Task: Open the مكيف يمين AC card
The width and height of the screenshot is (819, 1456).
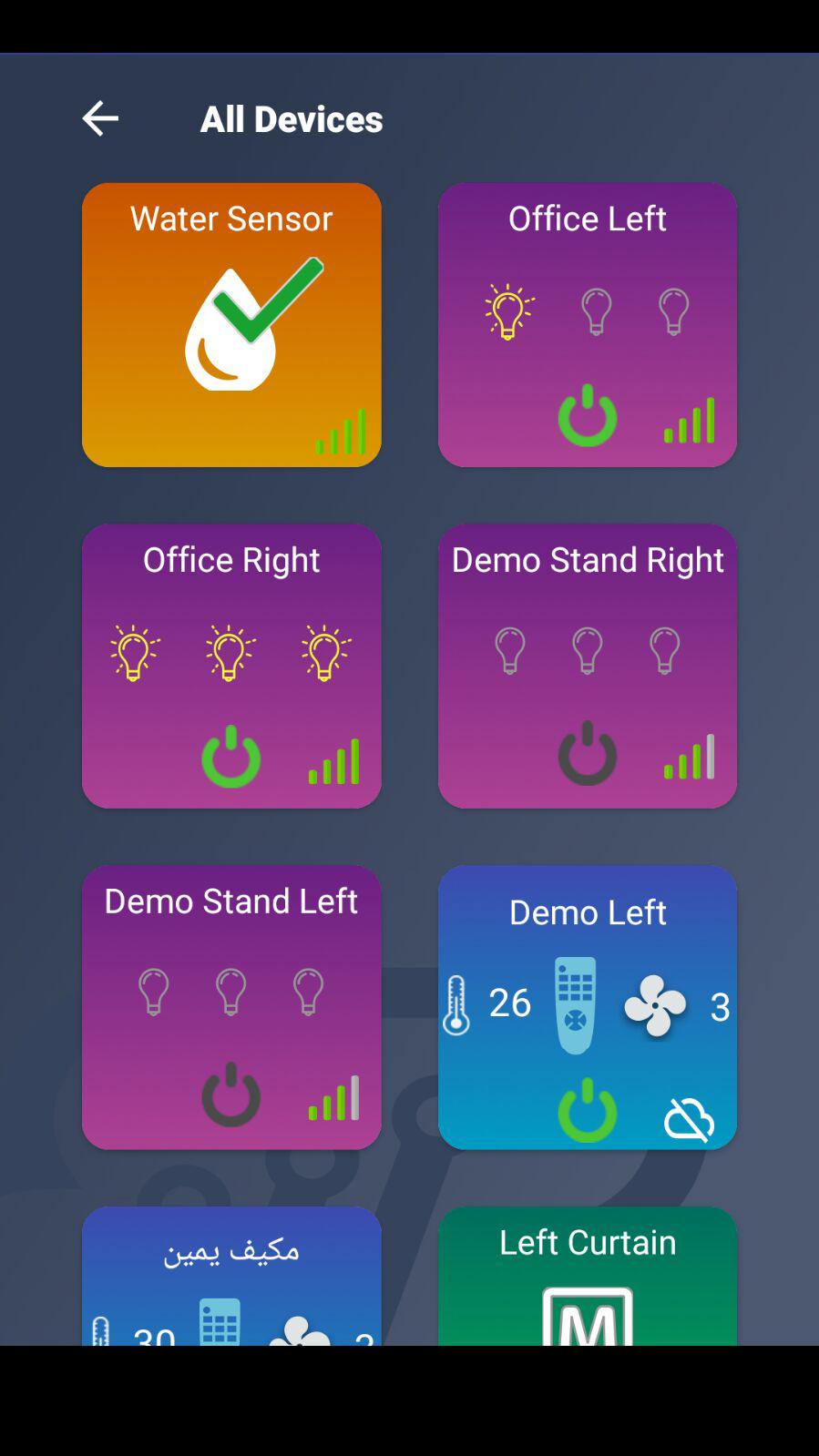Action: pos(231,1275)
